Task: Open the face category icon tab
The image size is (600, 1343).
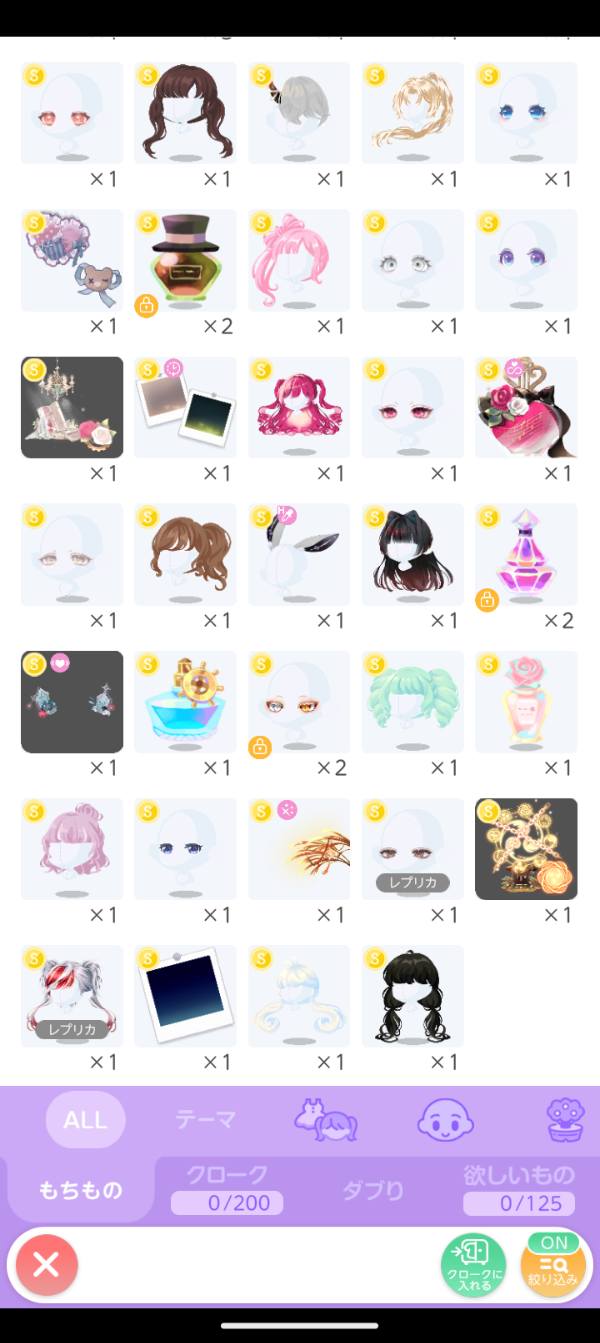Action: 445,1120
